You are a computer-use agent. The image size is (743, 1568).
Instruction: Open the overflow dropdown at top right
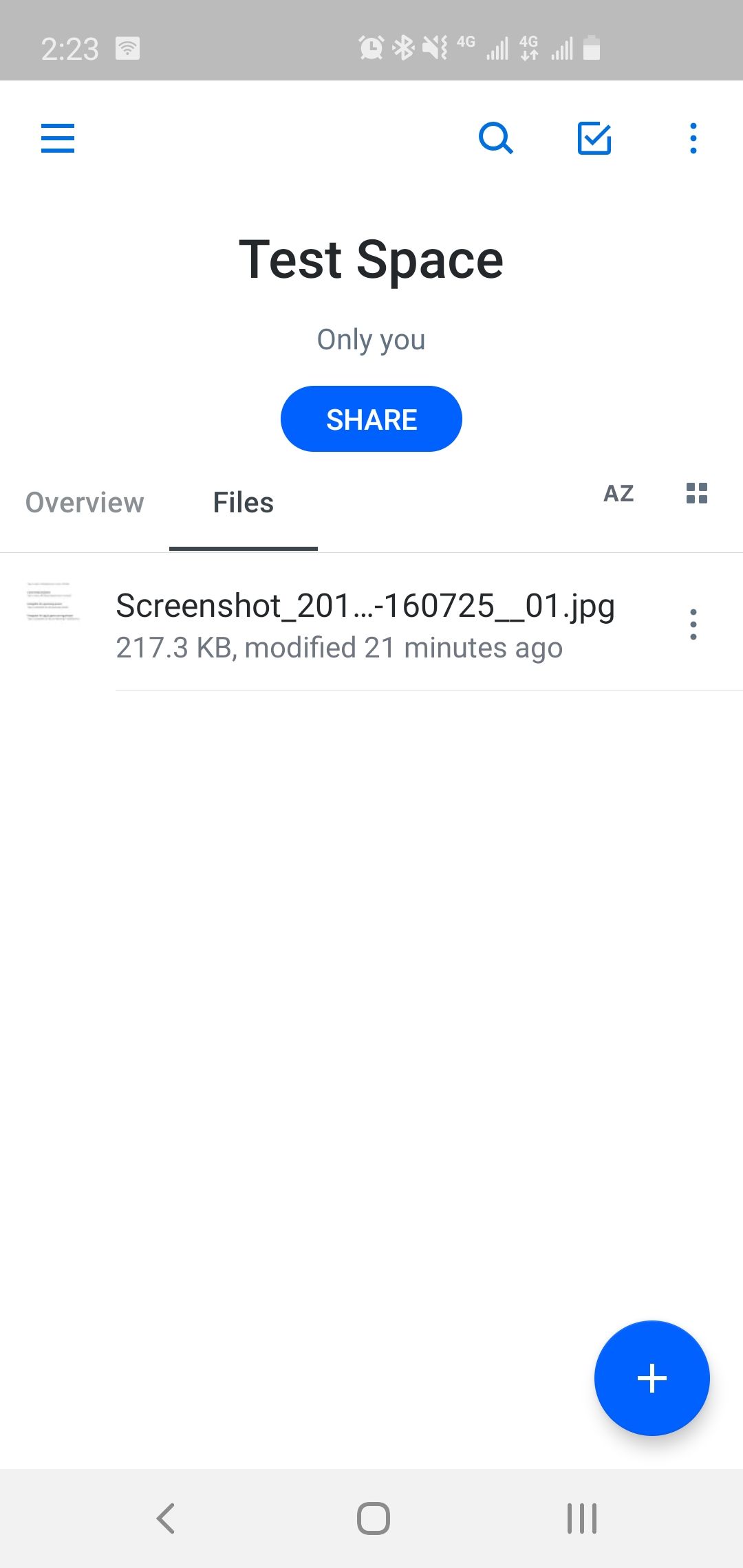coord(692,138)
